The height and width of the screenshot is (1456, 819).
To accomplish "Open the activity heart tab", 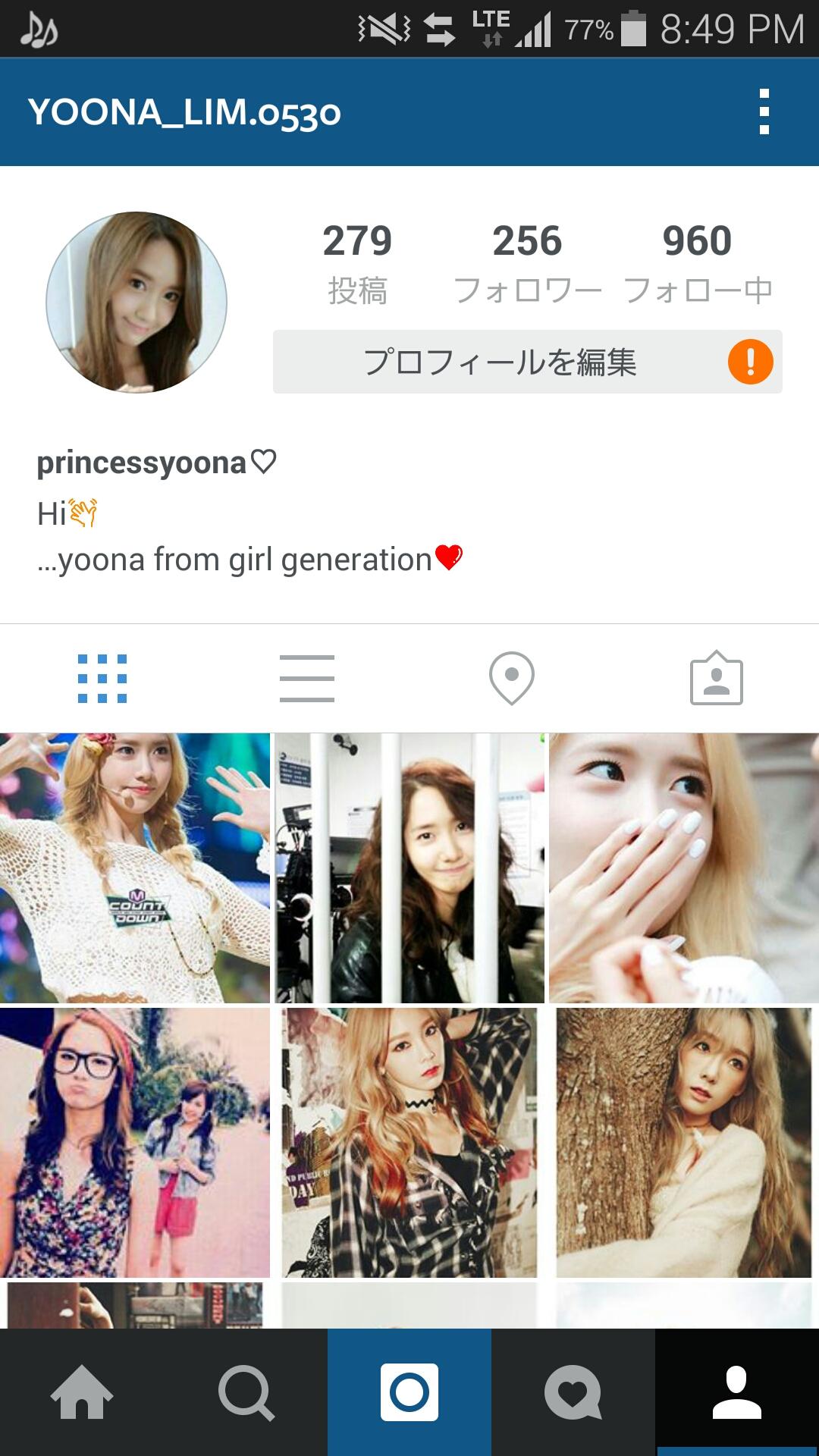I will [573, 1392].
